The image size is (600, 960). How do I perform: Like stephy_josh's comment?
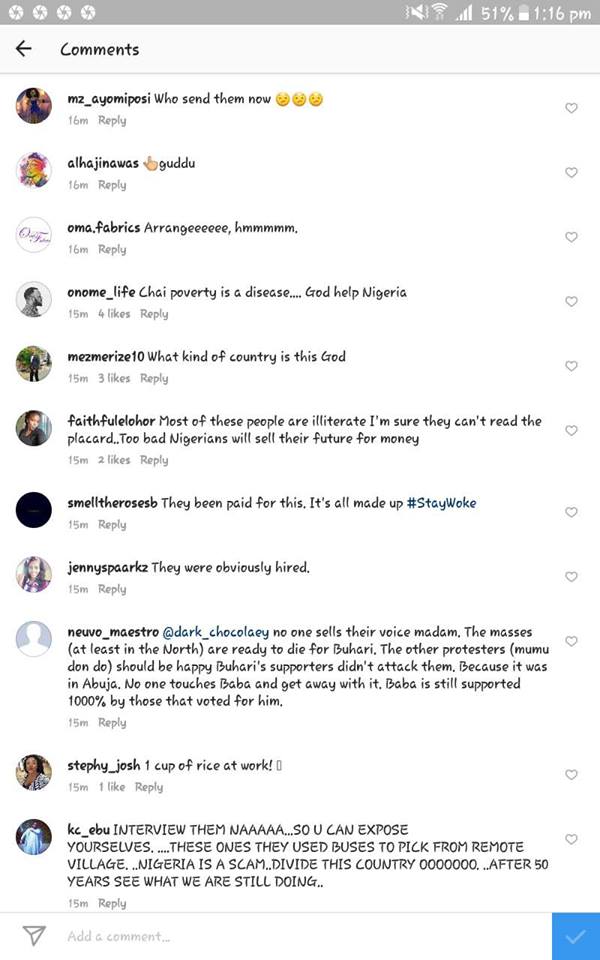[x=571, y=775]
